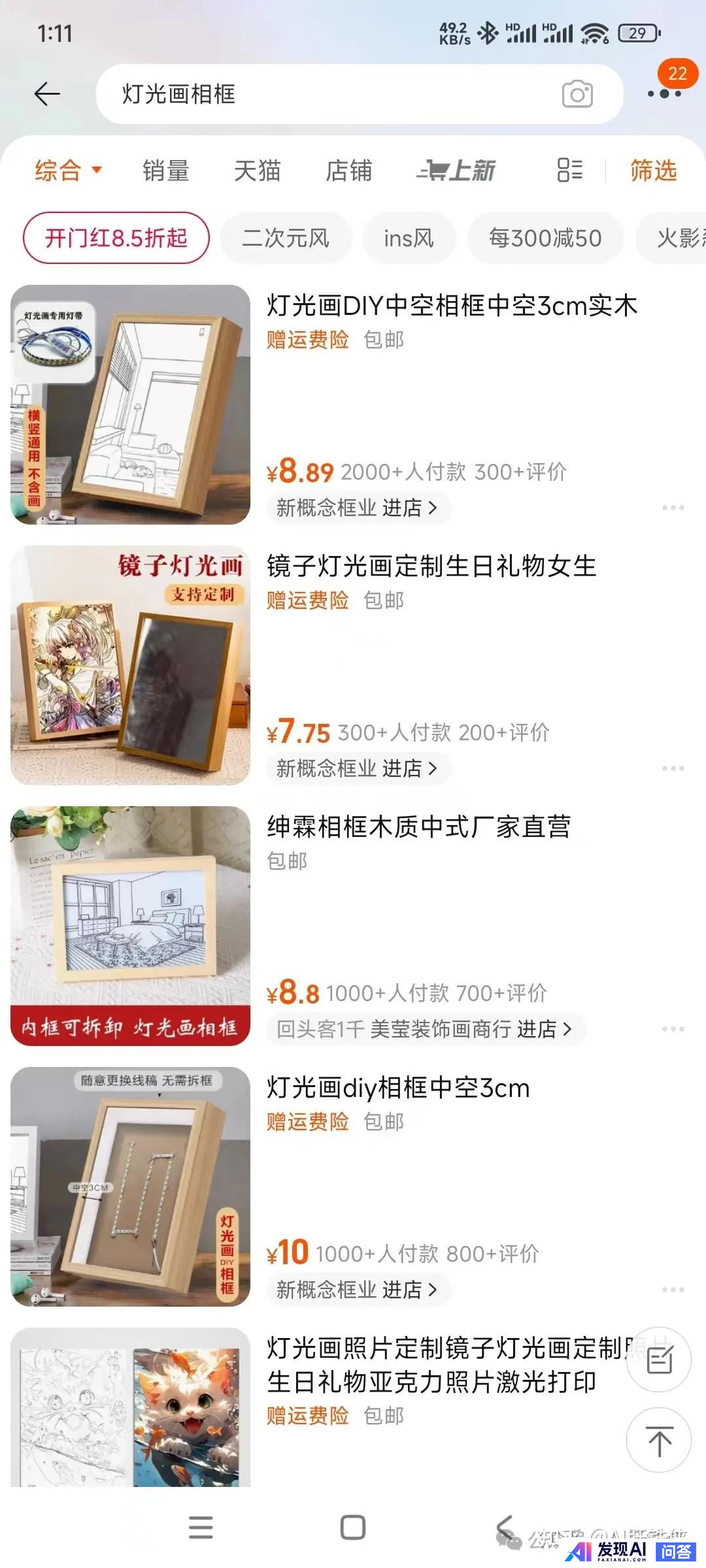Jump back to top with the arrow button

point(659,1441)
